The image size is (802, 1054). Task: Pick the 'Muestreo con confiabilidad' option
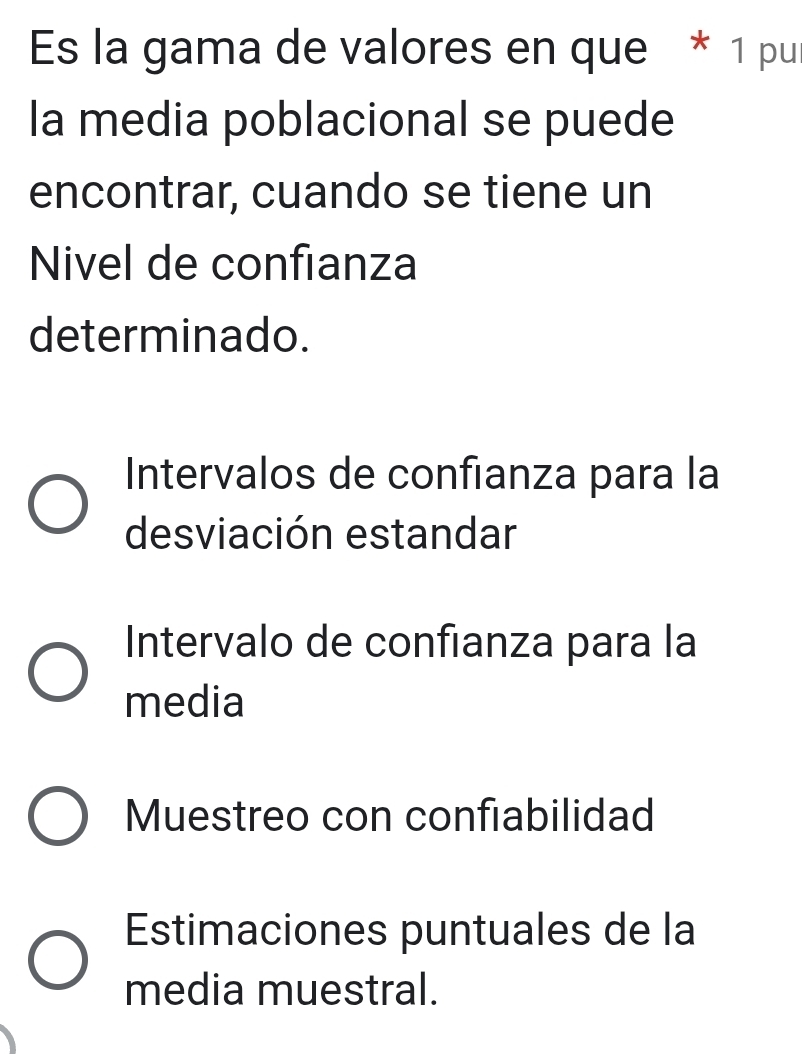(x=57, y=816)
